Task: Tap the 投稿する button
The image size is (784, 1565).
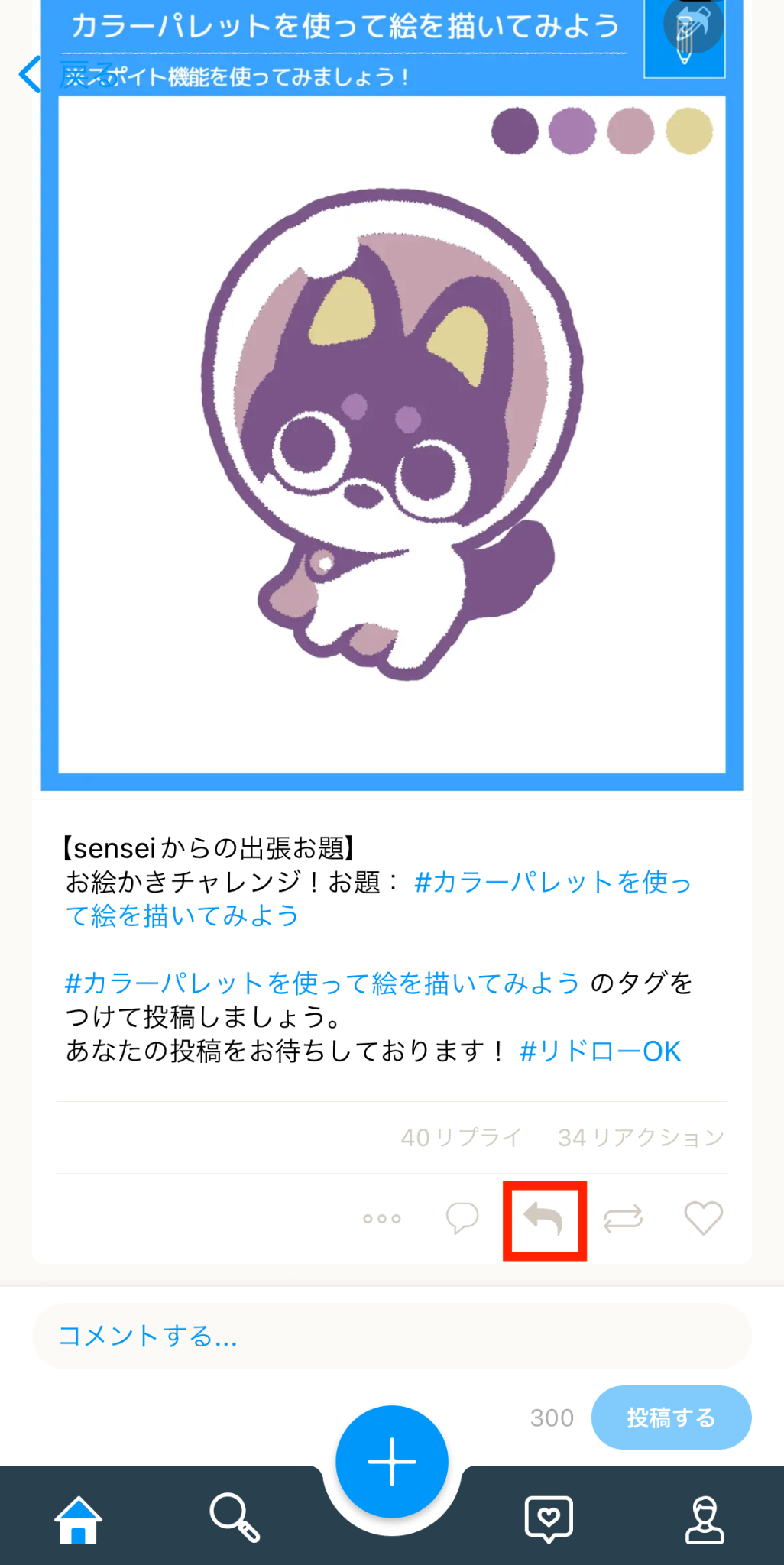Action: 671,1418
